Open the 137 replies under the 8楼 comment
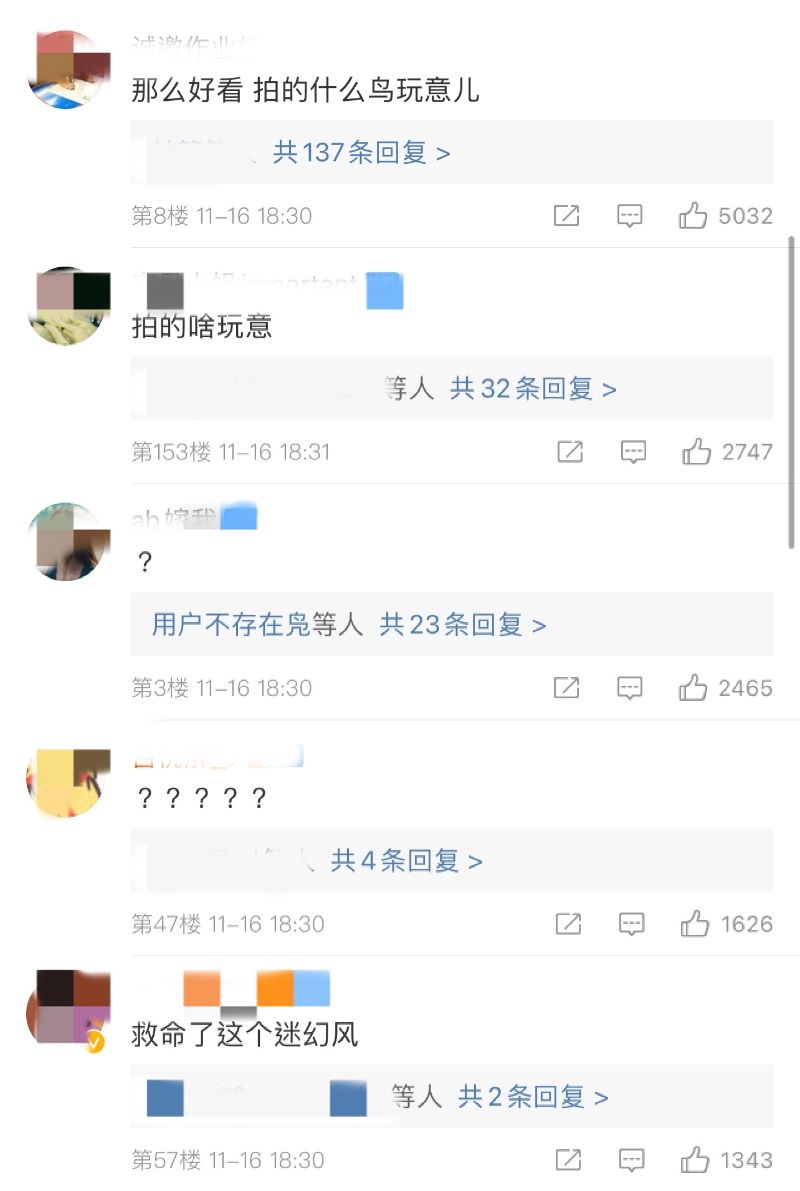 click(x=361, y=153)
